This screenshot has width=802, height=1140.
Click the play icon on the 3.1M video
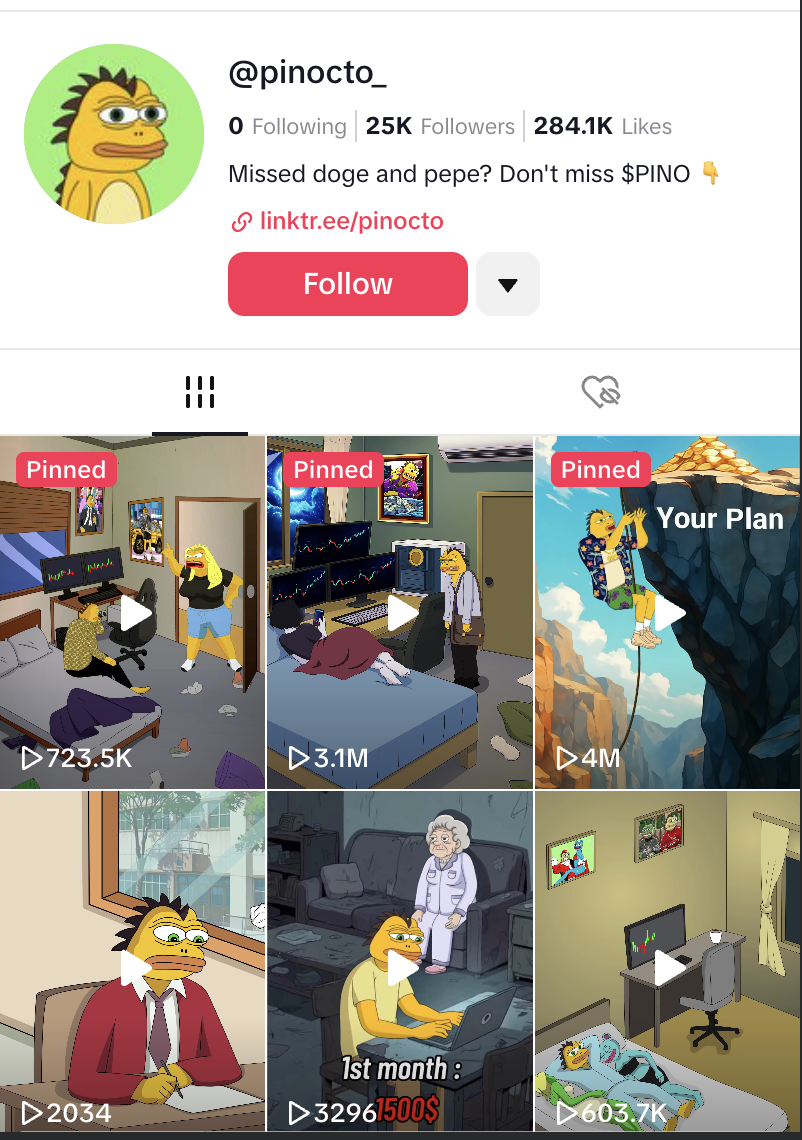(x=400, y=613)
